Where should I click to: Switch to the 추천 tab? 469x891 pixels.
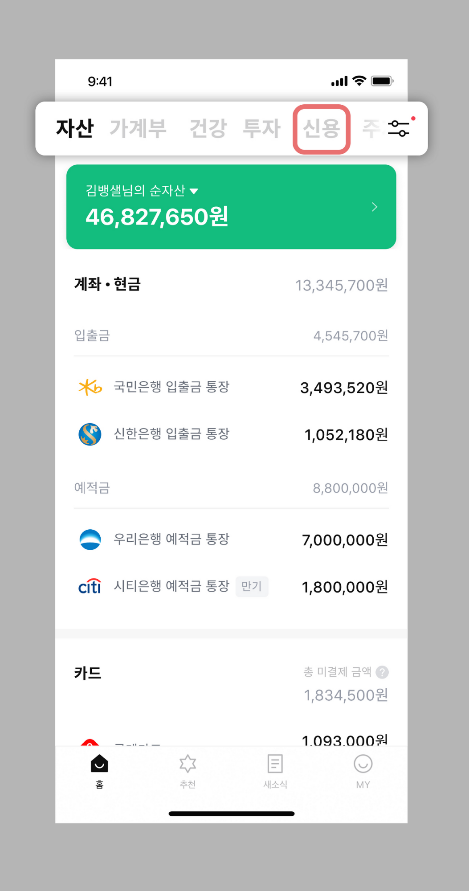(187, 771)
